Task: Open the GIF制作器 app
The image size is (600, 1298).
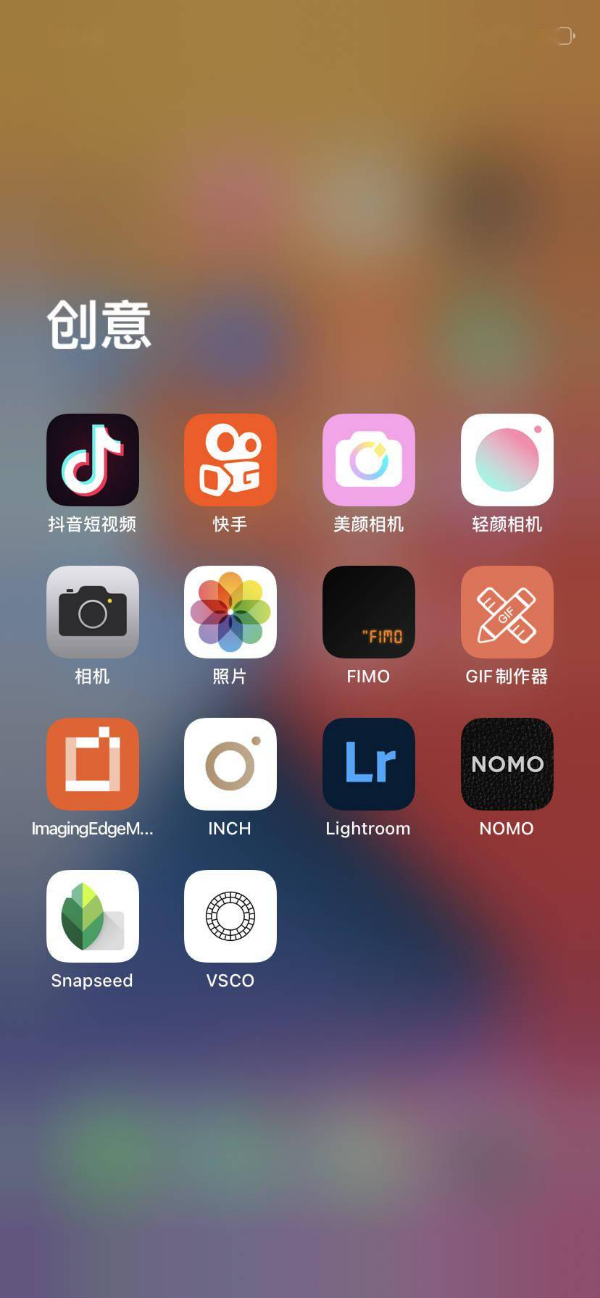Action: (x=506, y=612)
